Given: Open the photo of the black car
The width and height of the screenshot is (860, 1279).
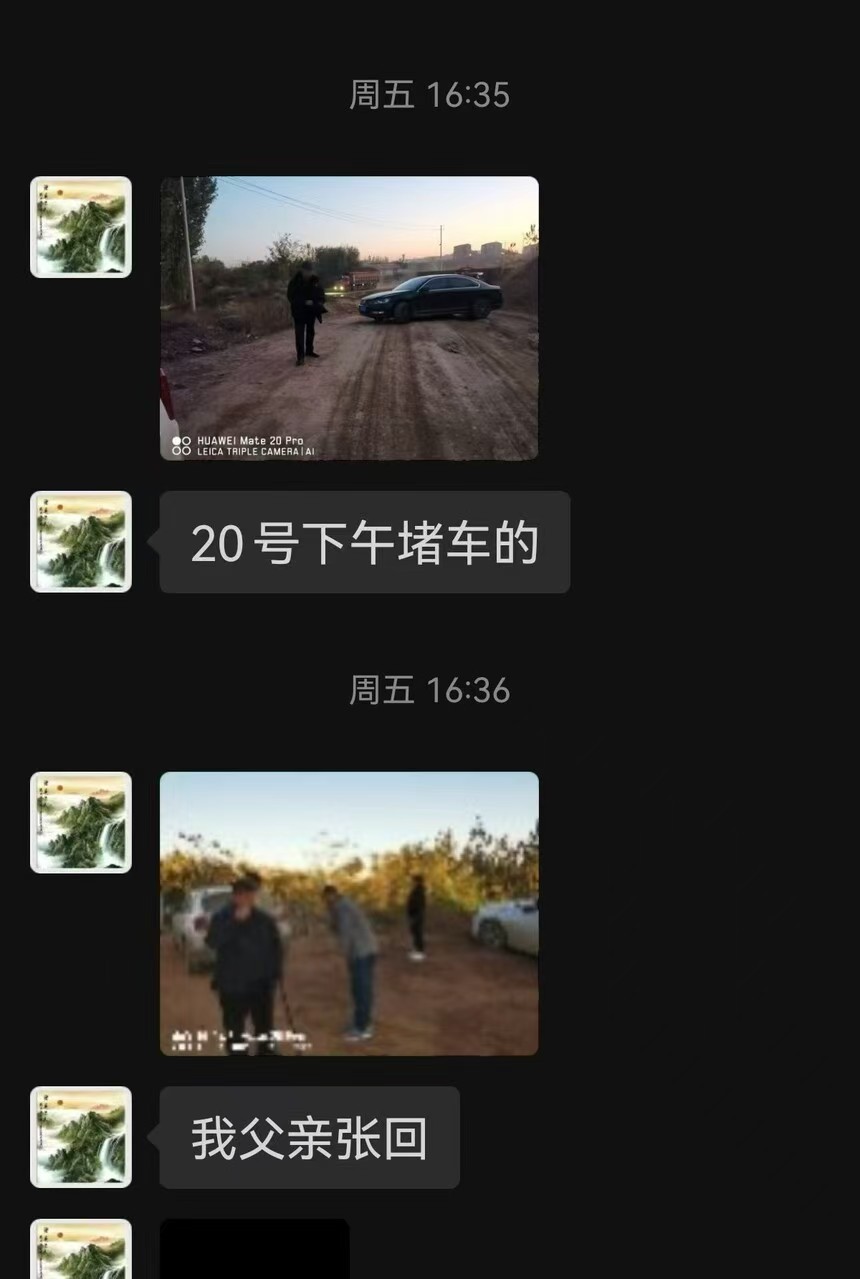Looking at the screenshot, I should pyautogui.click(x=349, y=318).
